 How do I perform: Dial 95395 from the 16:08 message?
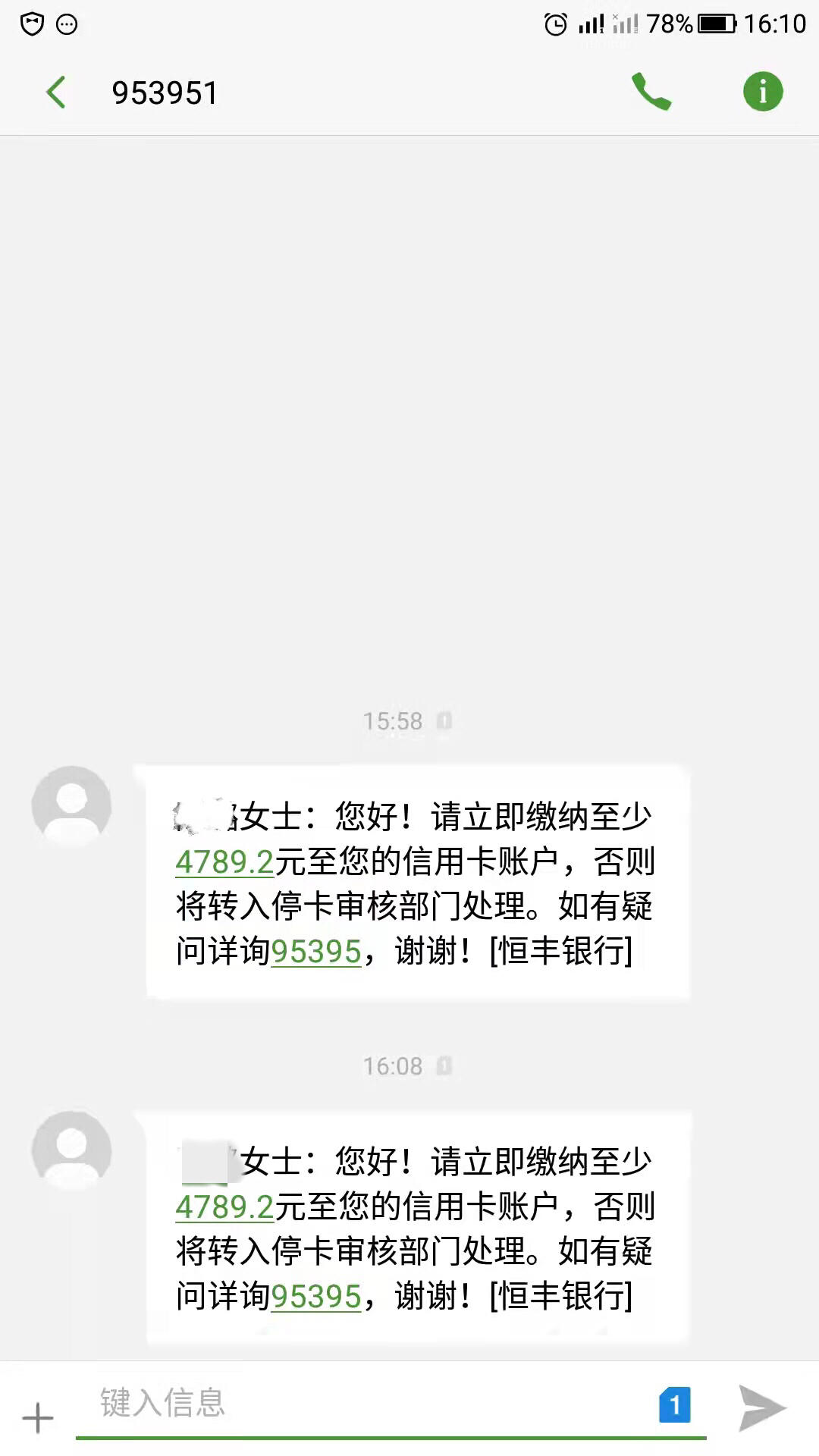point(315,1296)
